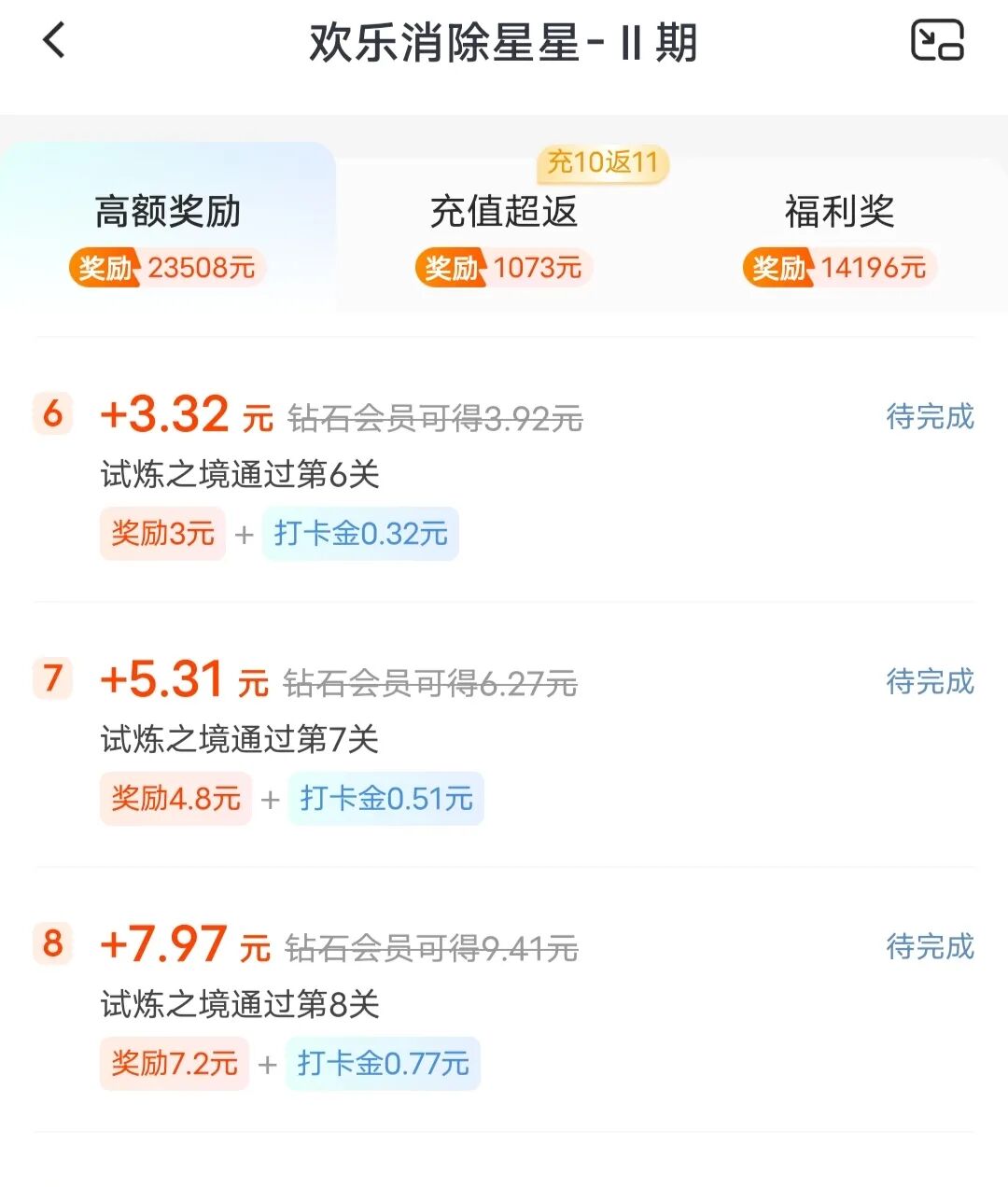The height and width of the screenshot is (1187, 1008).
Task: Open the 福利奖 tab
Action: tap(838, 213)
